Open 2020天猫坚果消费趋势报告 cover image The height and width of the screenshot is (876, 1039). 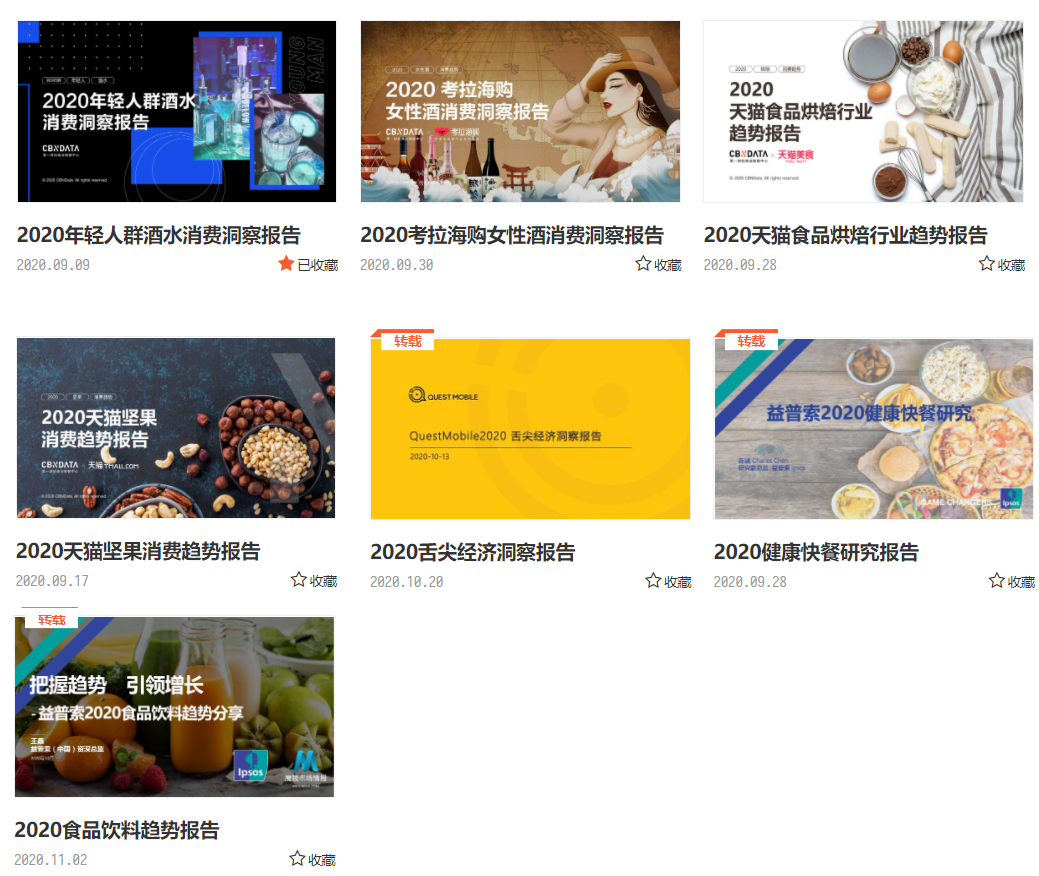pos(176,427)
